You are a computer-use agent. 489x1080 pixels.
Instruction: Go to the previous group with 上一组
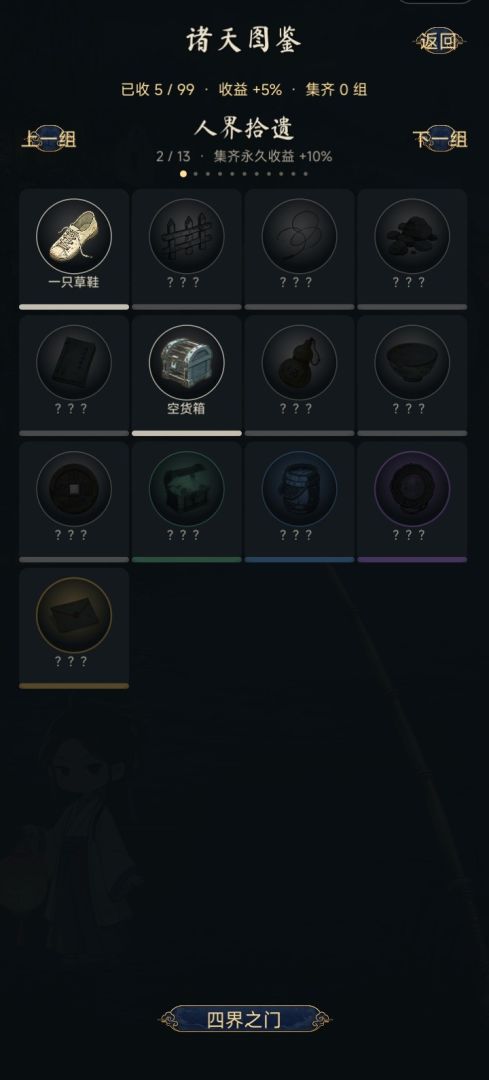[49, 139]
